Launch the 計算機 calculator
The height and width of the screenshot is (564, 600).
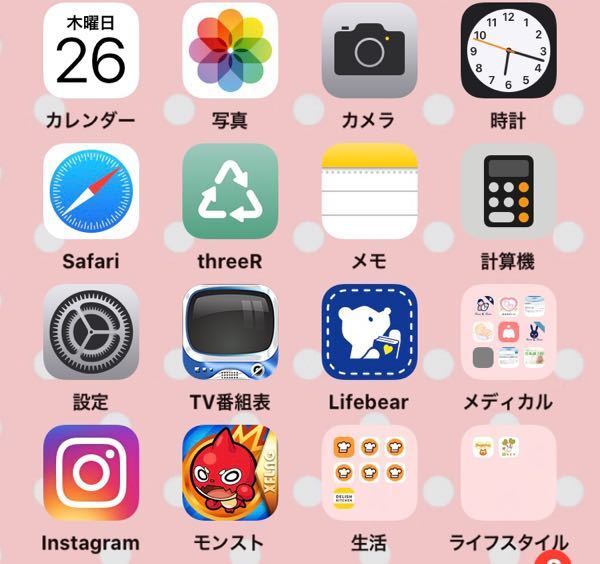(508, 191)
